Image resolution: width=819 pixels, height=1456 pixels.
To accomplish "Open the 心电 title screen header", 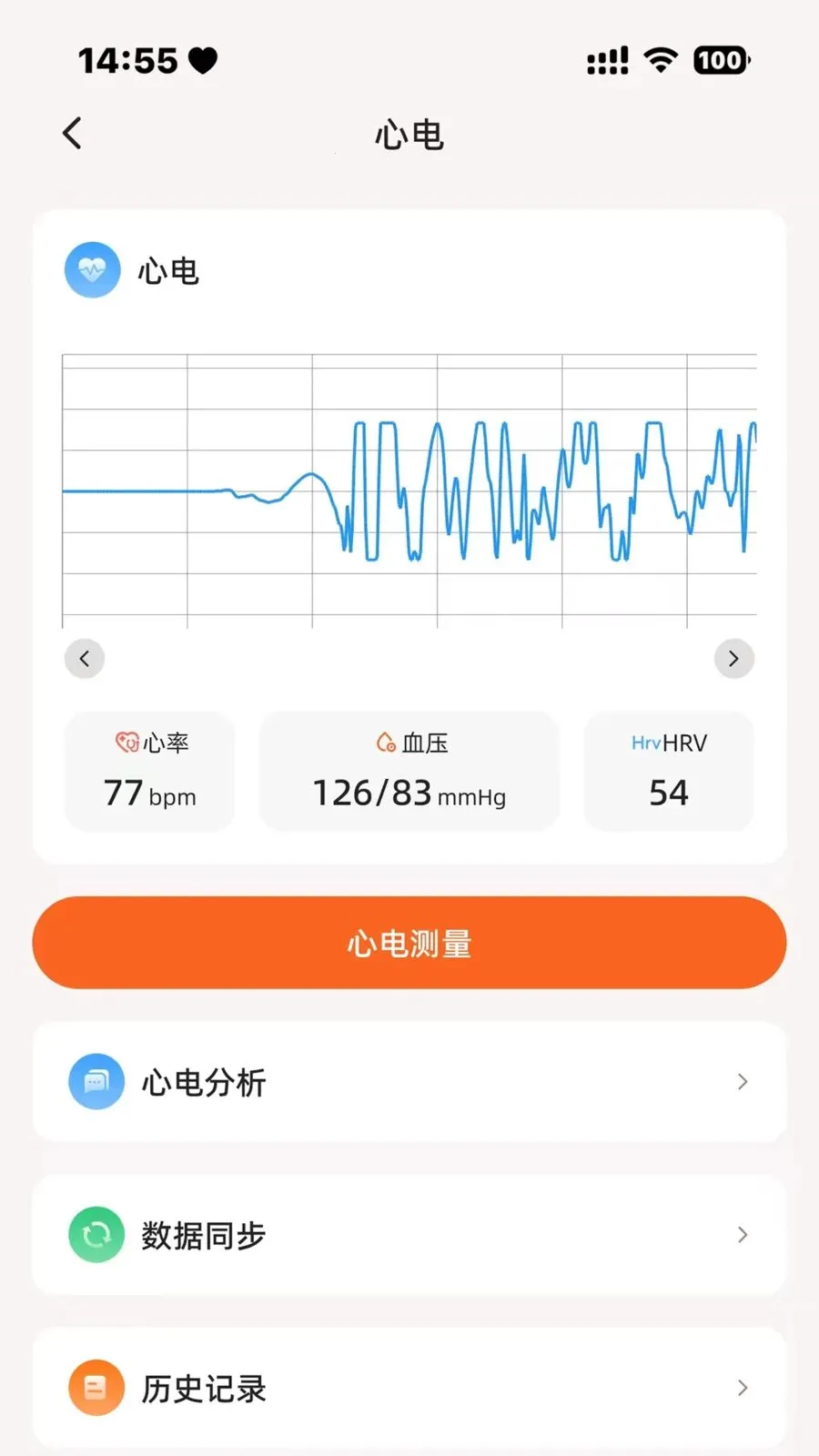I will [409, 135].
